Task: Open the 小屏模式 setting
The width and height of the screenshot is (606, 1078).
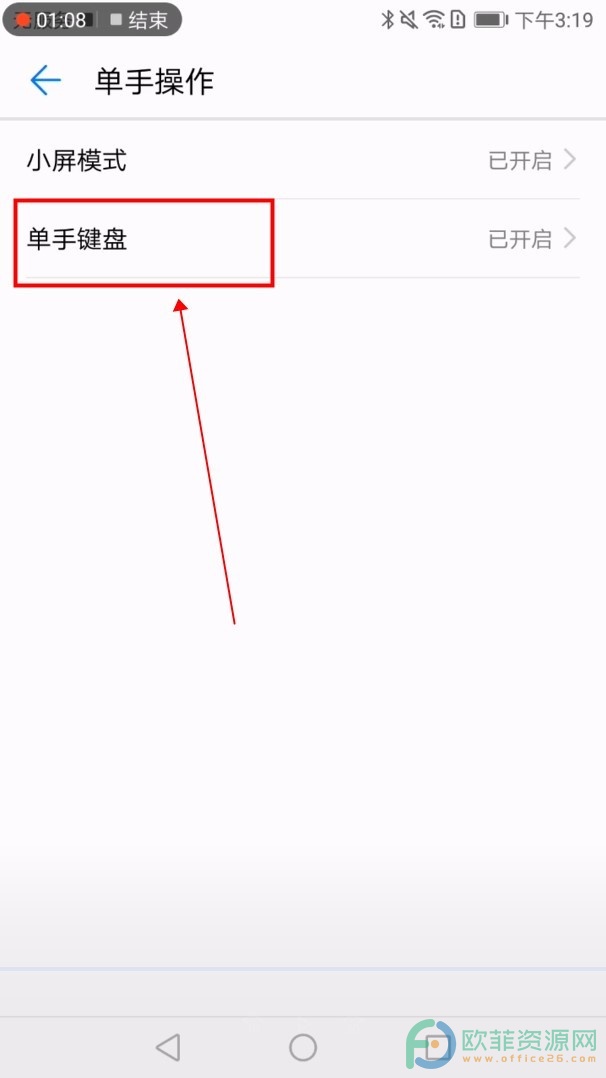Action: 303,160
